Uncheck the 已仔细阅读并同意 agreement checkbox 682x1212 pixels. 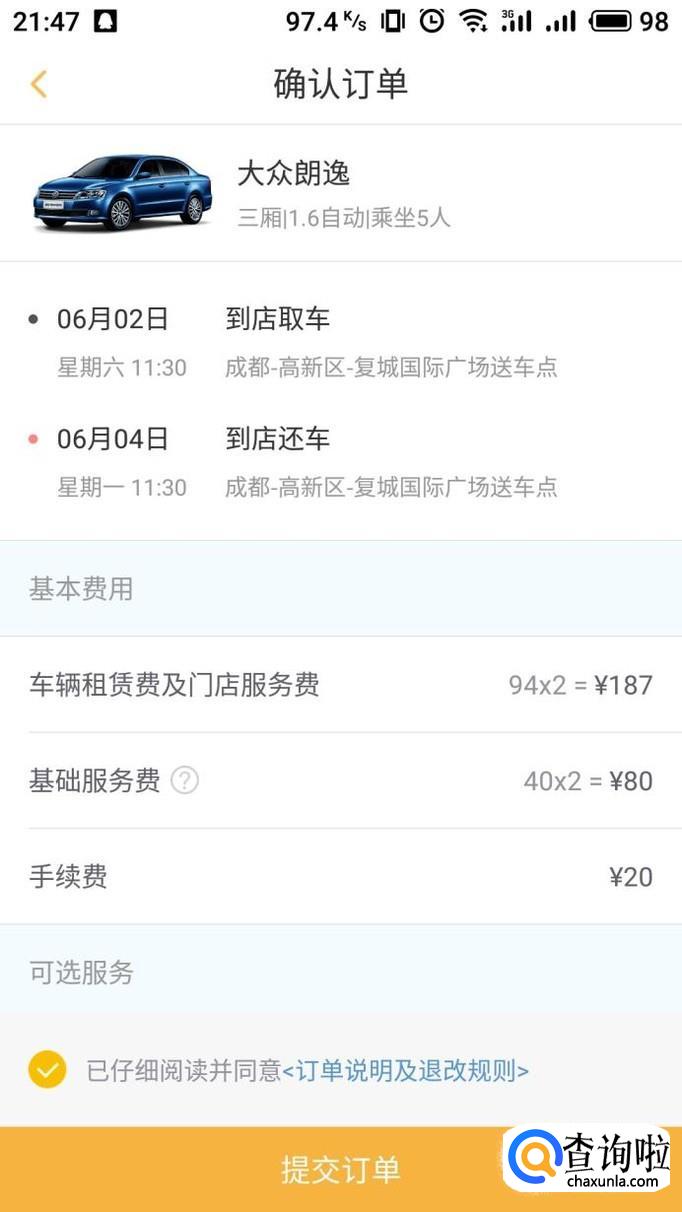tap(47, 1070)
